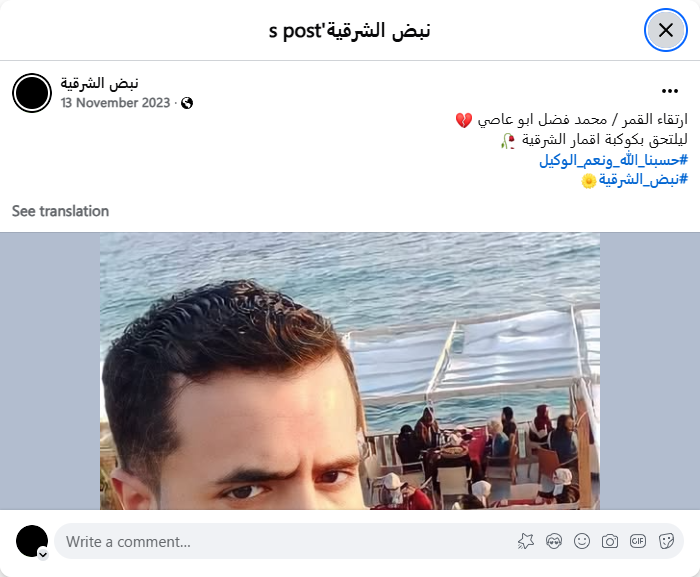Tap See translation
700x577 pixels.
pyautogui.click(x=60, y=211)
